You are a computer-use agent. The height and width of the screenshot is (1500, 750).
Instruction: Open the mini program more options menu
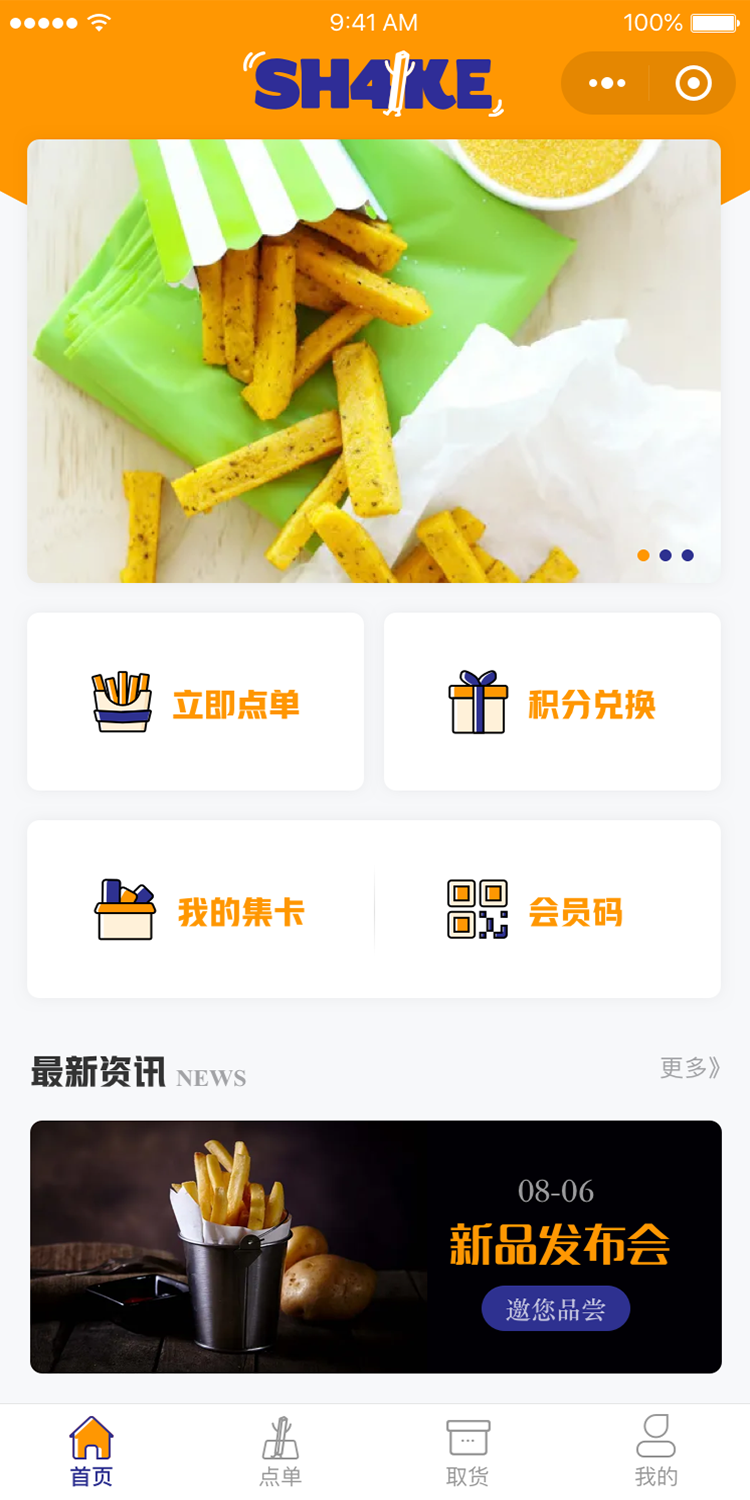click(607, 83)
